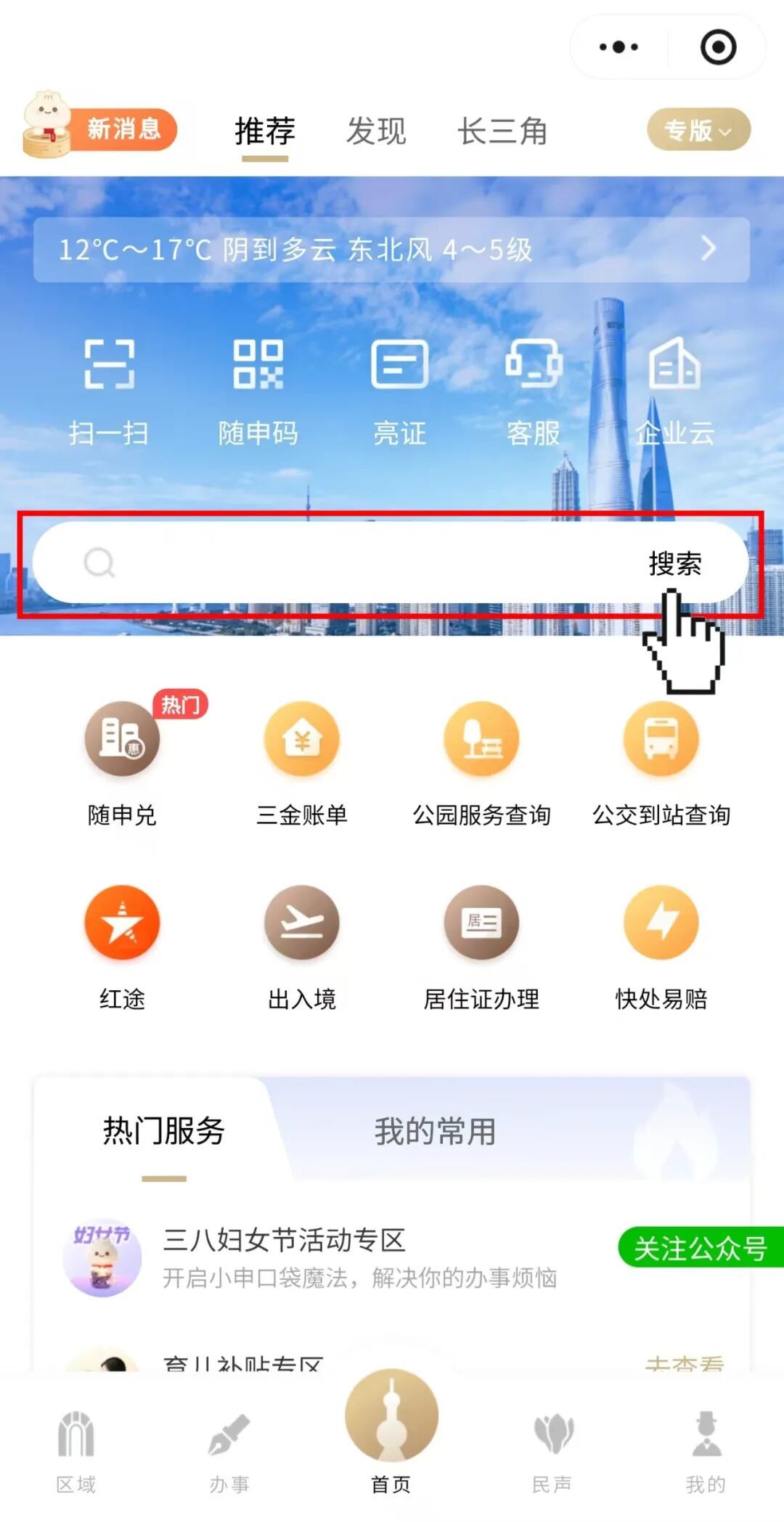
Task: Switch to the 长三角 tab
Action: point(502,131)
